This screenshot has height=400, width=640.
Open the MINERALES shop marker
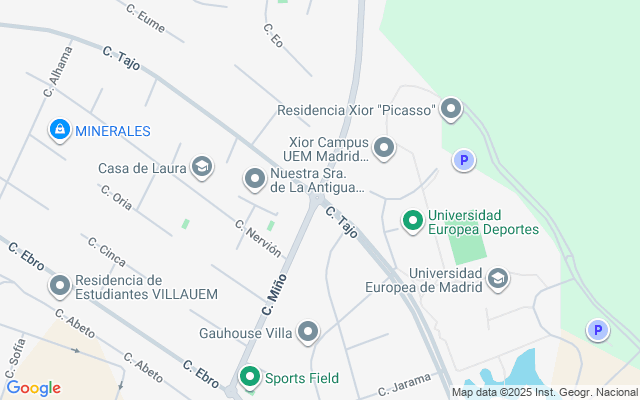point(59,130)
